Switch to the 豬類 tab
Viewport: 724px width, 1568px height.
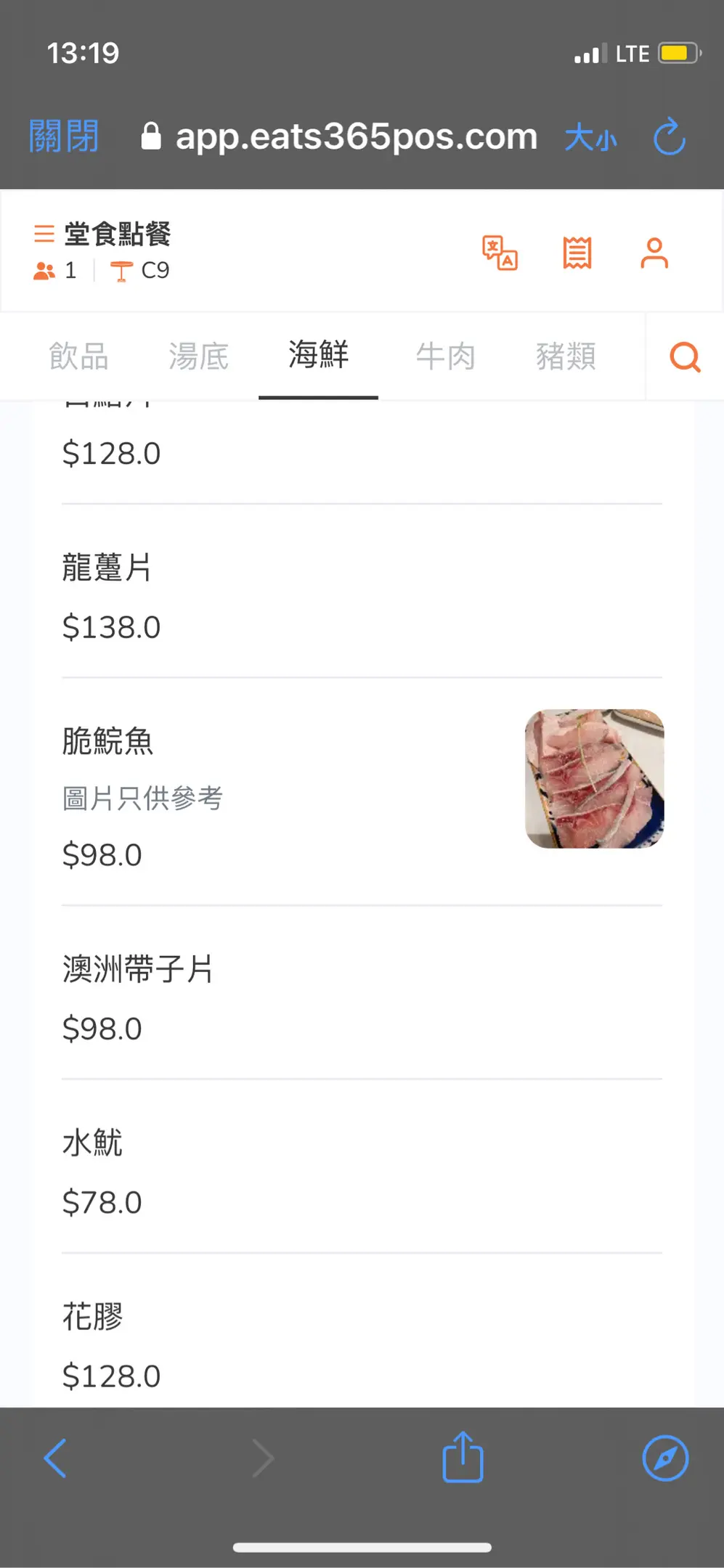point(566,356)
